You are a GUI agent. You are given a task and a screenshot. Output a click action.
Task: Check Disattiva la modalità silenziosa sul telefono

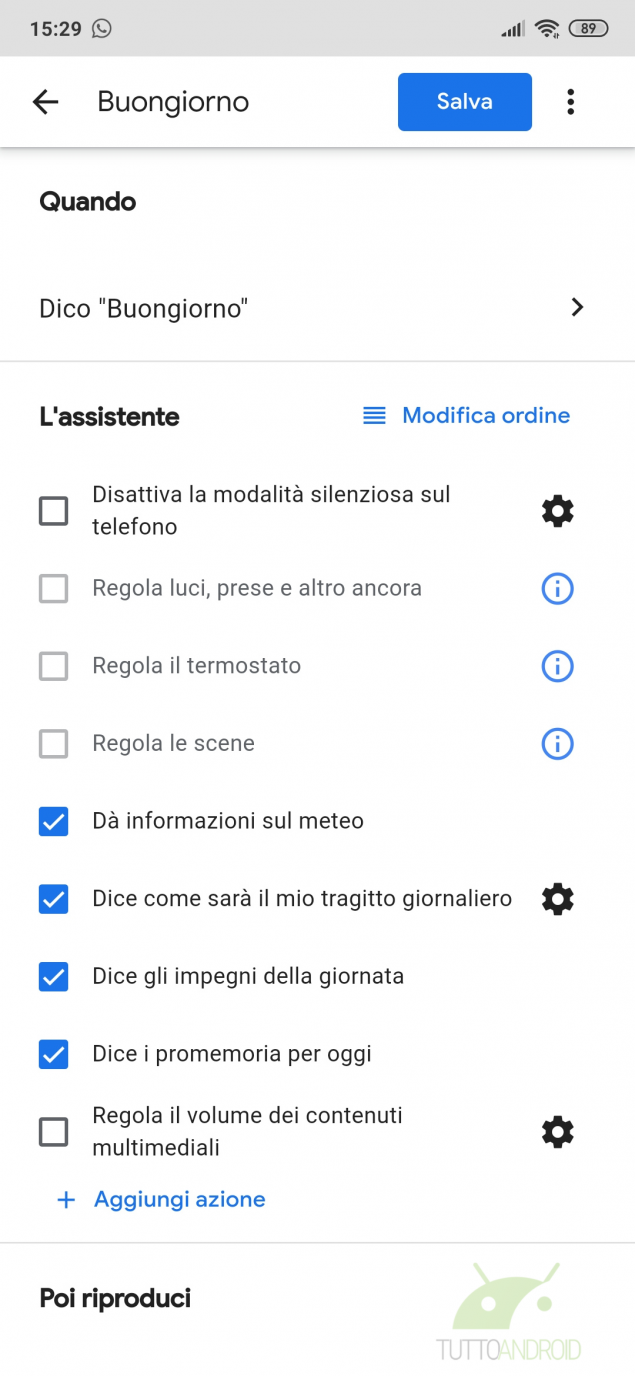[x=53, y=511]
